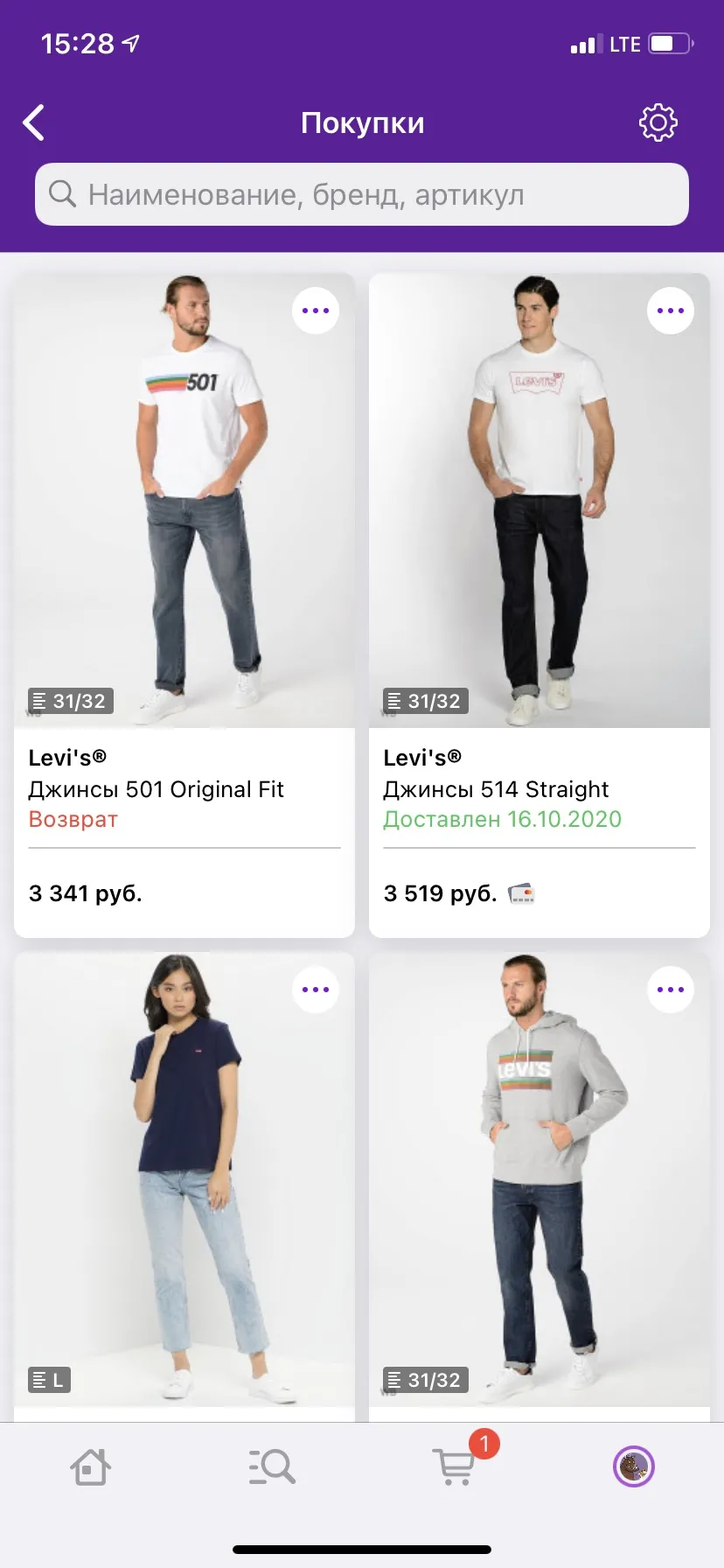
Task: Open options for Джинсы 501 Original Fit
Action: [x=316, y=311]
